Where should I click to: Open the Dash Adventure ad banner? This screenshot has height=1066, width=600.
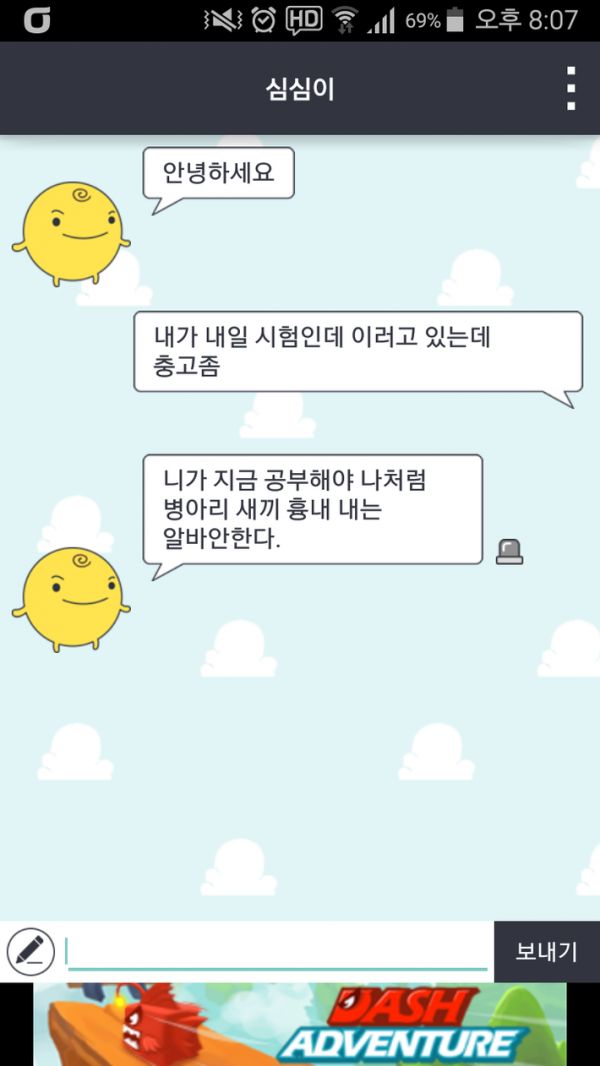pos(300,1024)
